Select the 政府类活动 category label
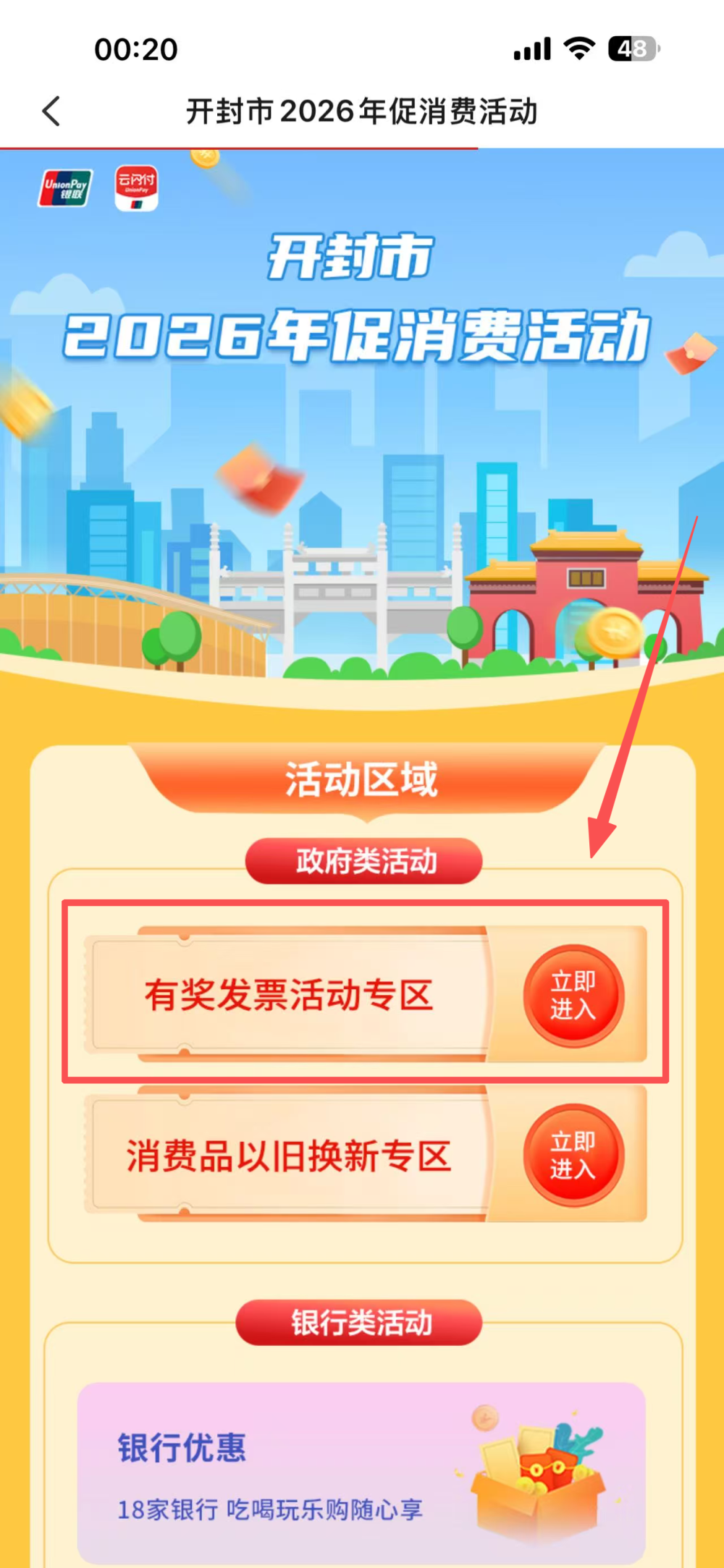The image size is (724, 1568). 362,861
